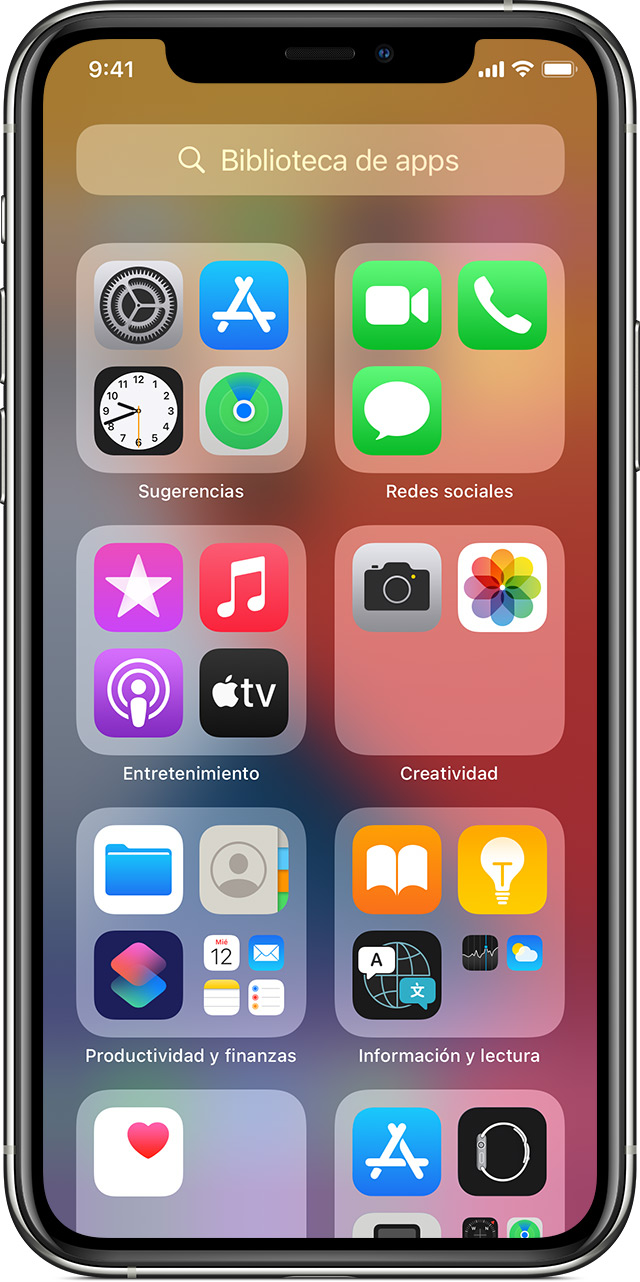
Task: Open the Find My app in Sugerencias
Action: [244, 411]
